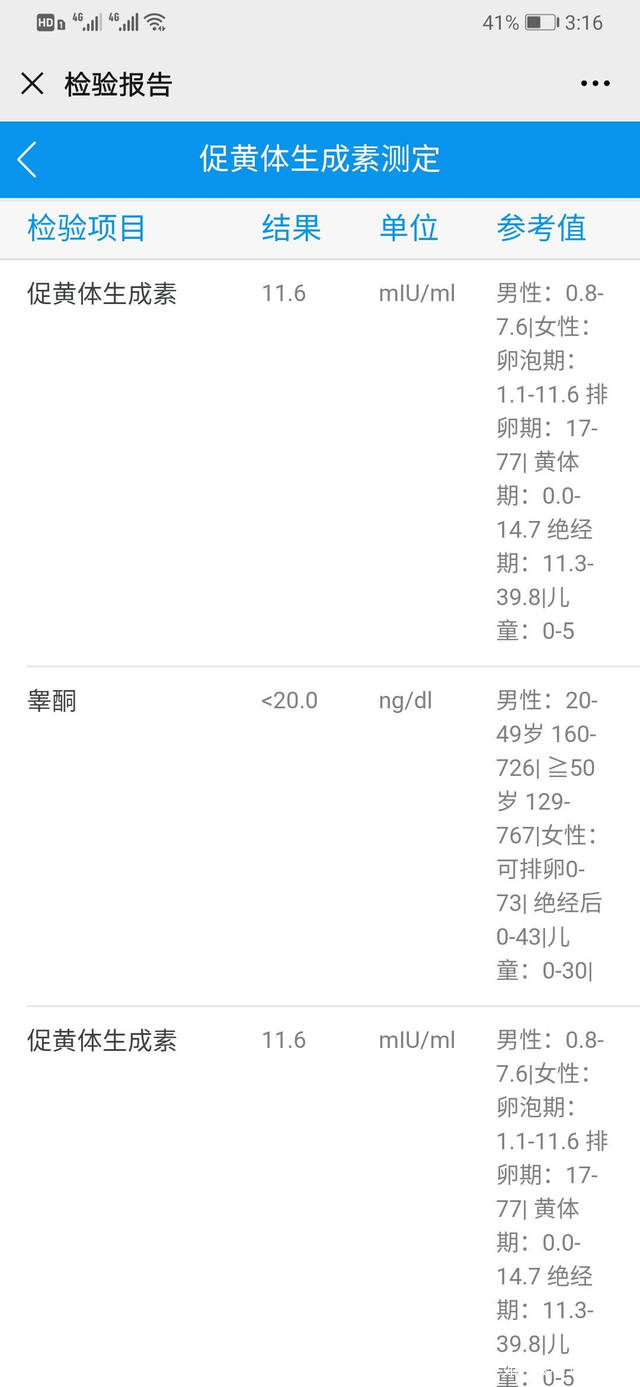Go back from 促黄体生成素测定
Image resolution: width=640 pixels, height=1387 pixels.
[28, 159]
